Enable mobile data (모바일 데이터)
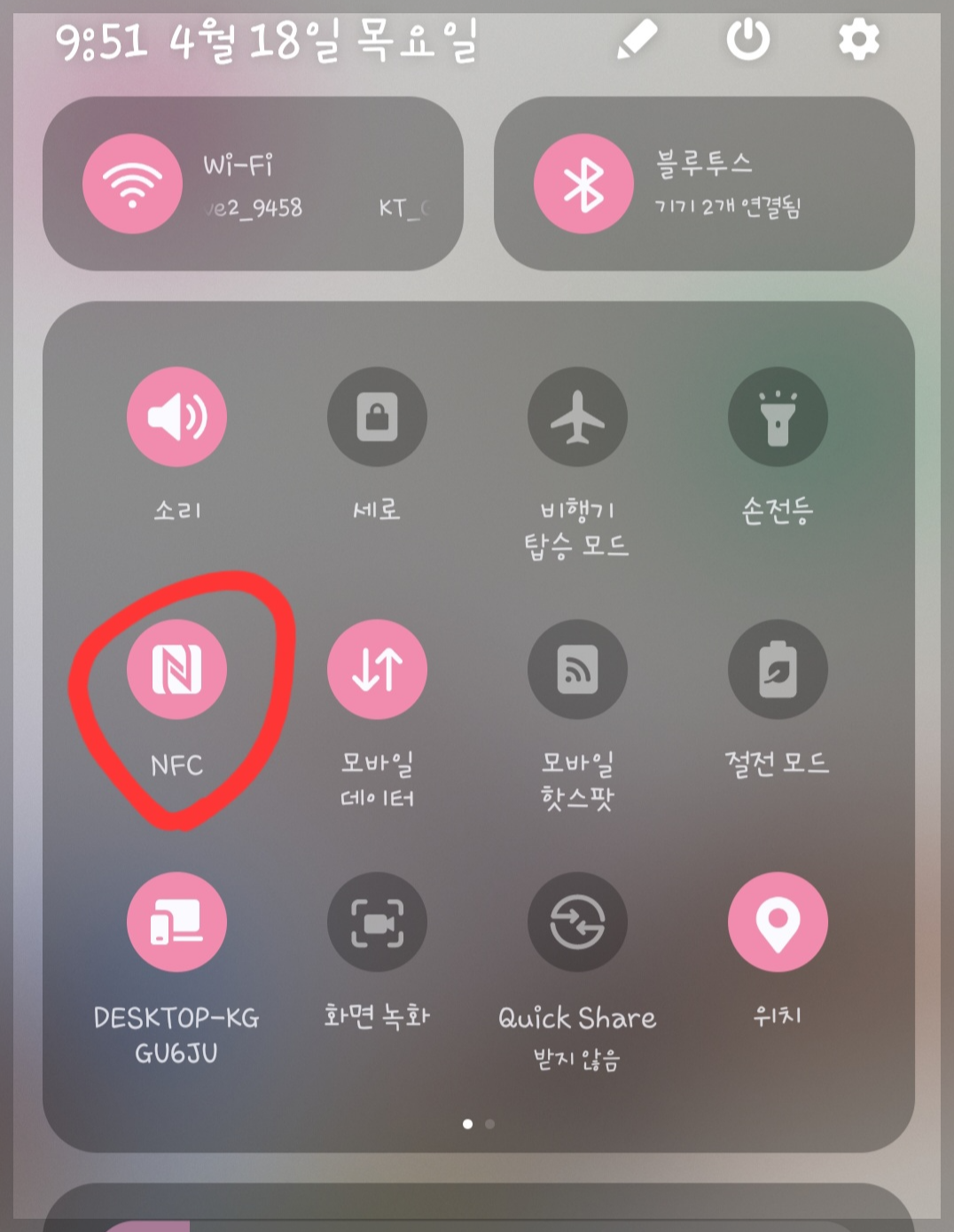This screenshot has width=954, height=1232. point(377,670)
